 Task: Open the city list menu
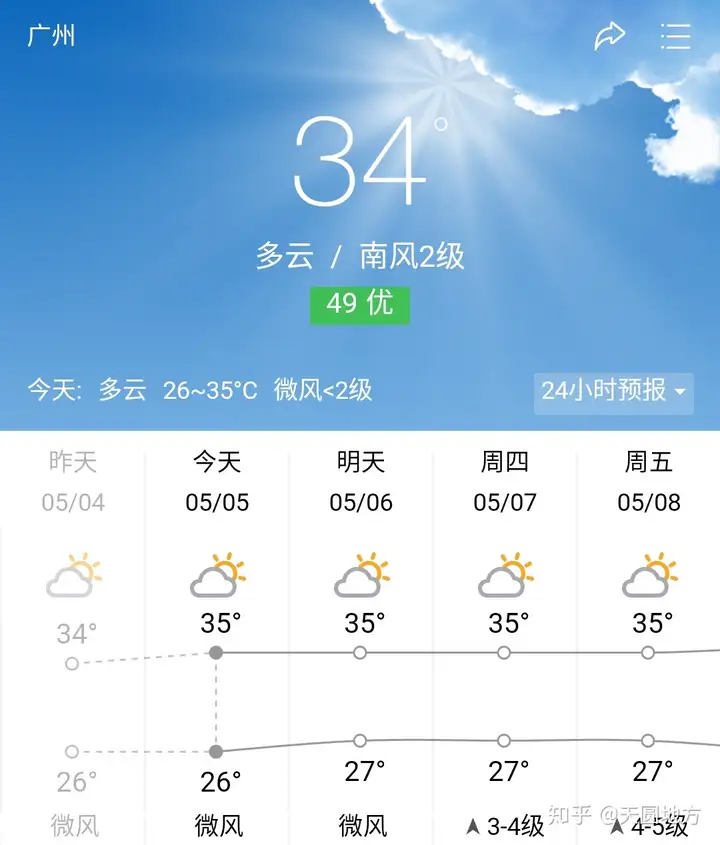tap(676, 37)
